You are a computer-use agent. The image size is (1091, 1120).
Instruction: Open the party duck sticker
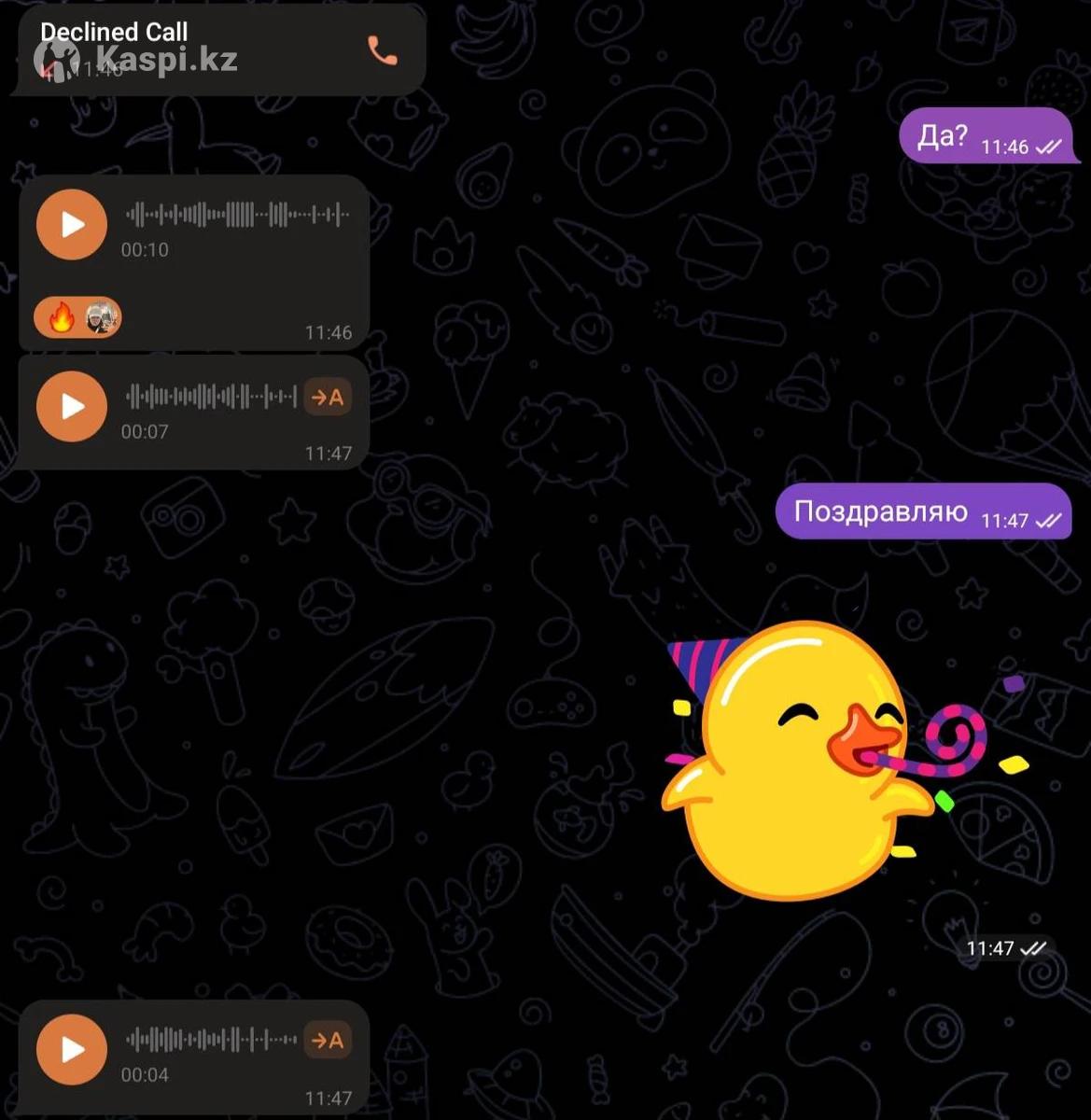803,761
